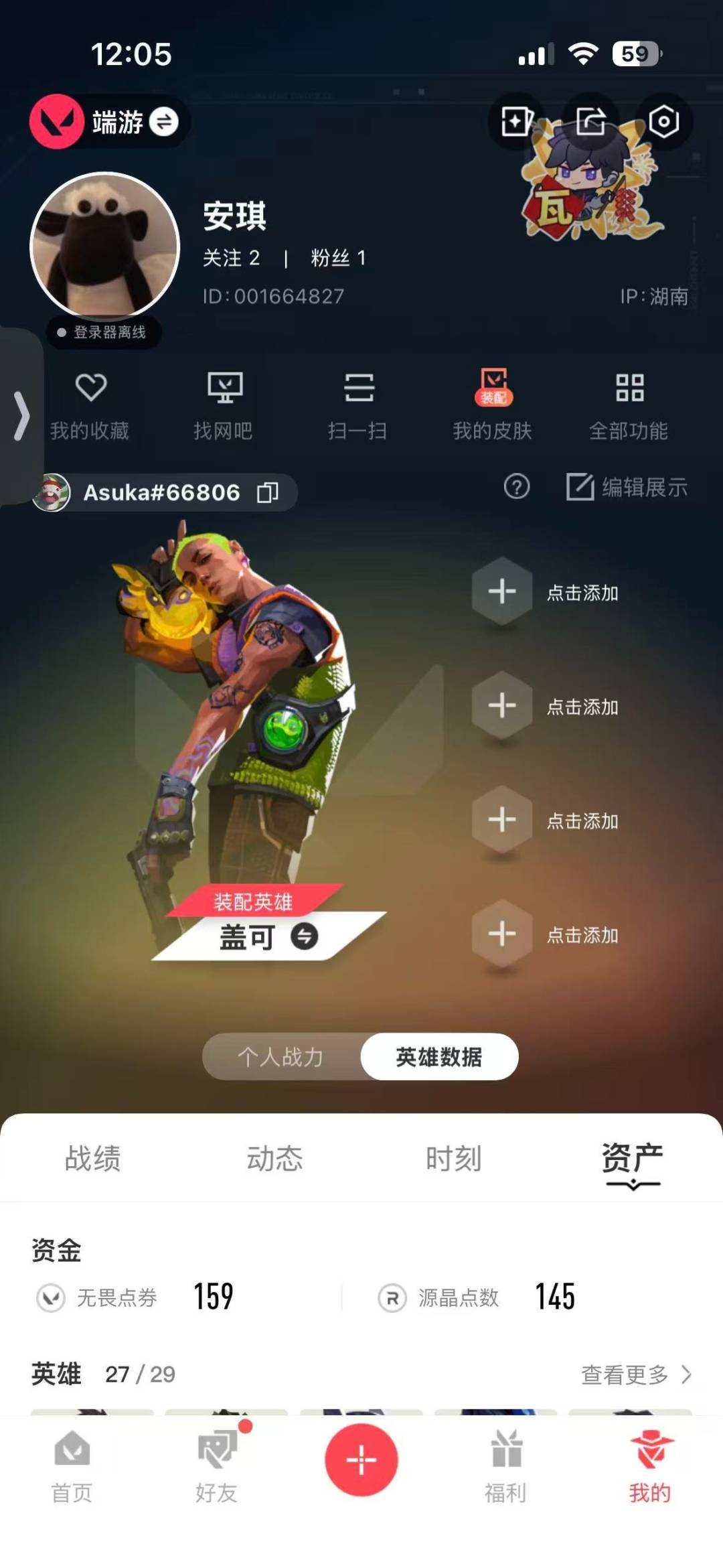Swap 装配英雄 using the 盖可 switch toggle
This screenshot has width=723, height=1568.
[305, 938]
